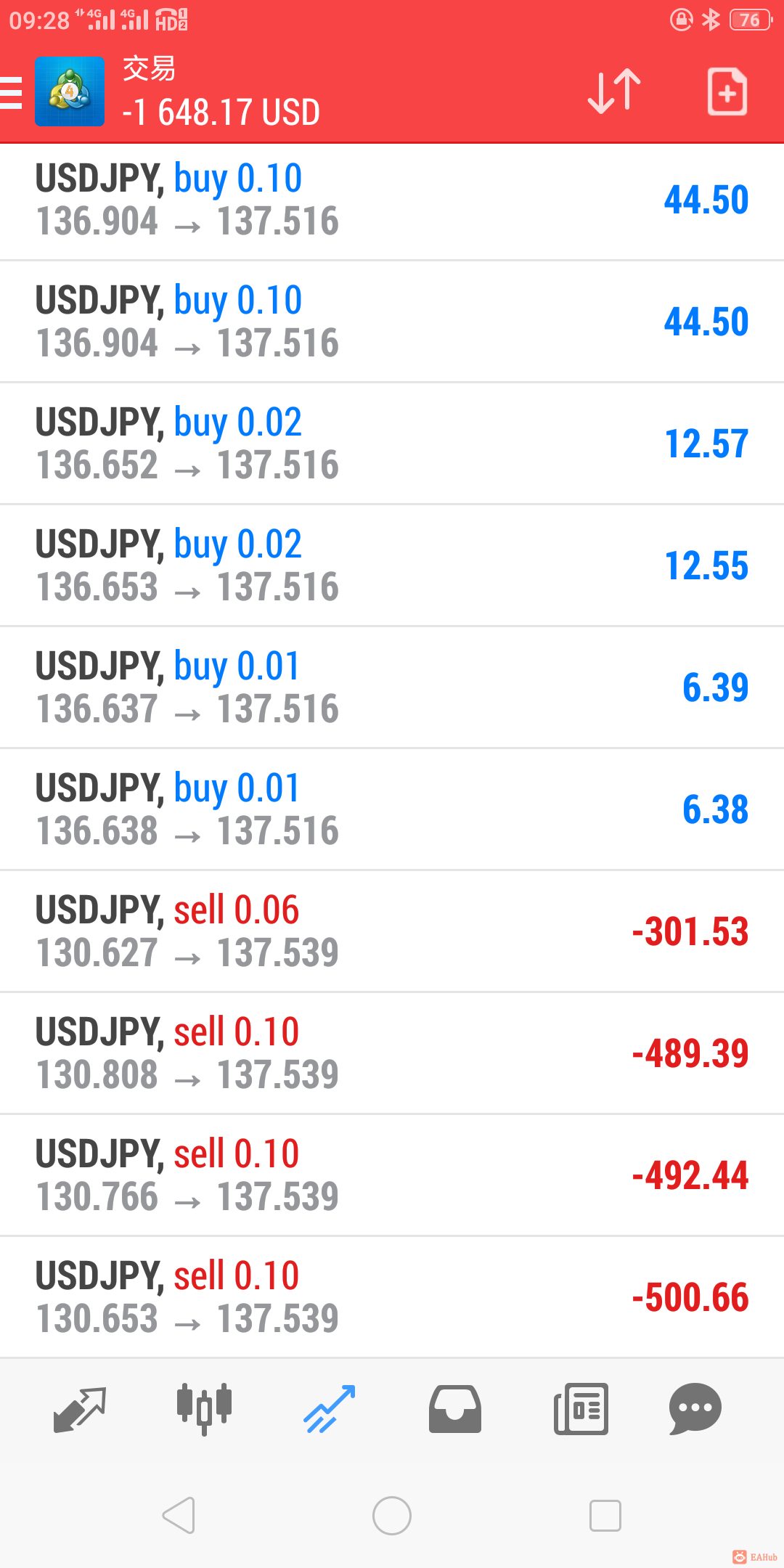Viewport: 784px width, 1568px height.
Task: Open the sell 0.10 position at 130.808
Action: [392, 1053]
